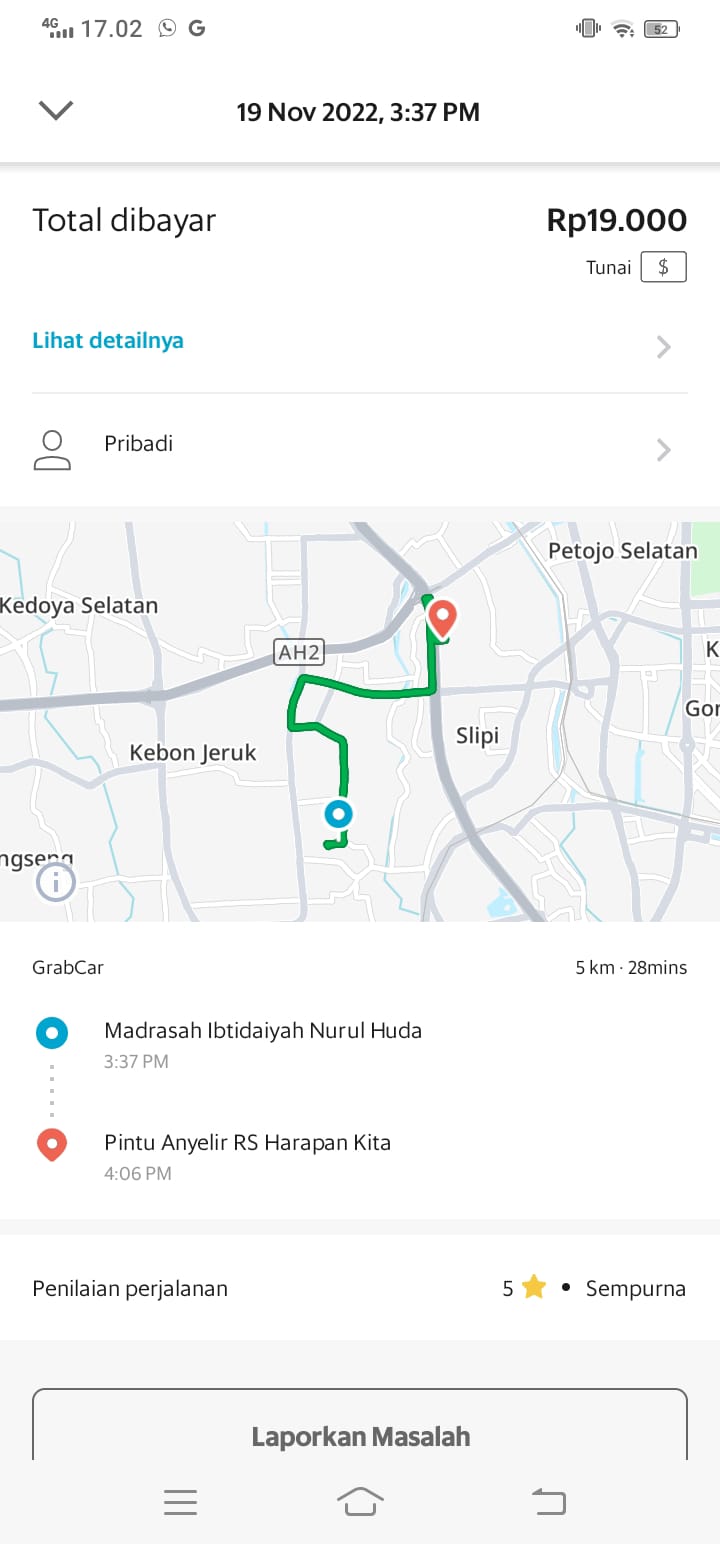Tap the map info icon

(x=56, y=882)
